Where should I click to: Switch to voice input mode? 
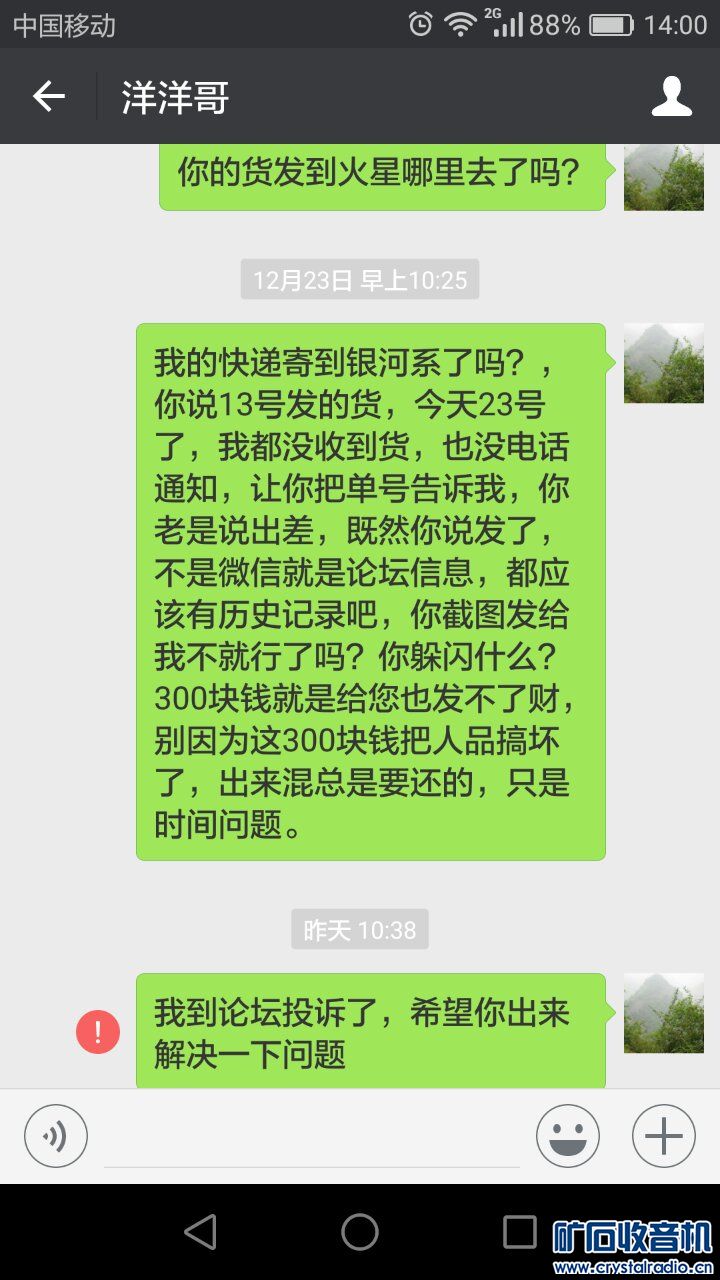(56, 1136)
